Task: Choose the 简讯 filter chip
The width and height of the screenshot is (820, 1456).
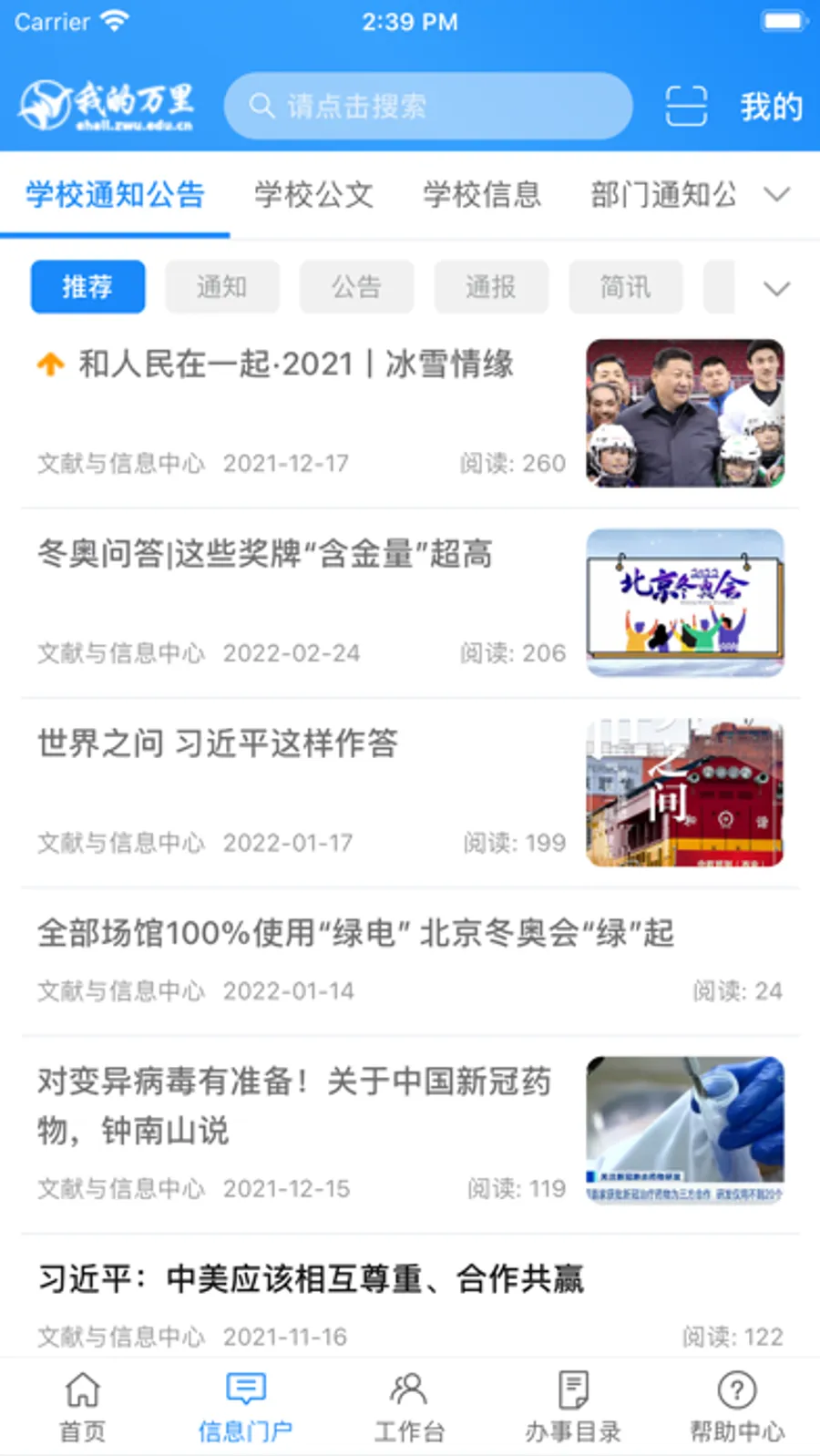Action: click(625, 287)
